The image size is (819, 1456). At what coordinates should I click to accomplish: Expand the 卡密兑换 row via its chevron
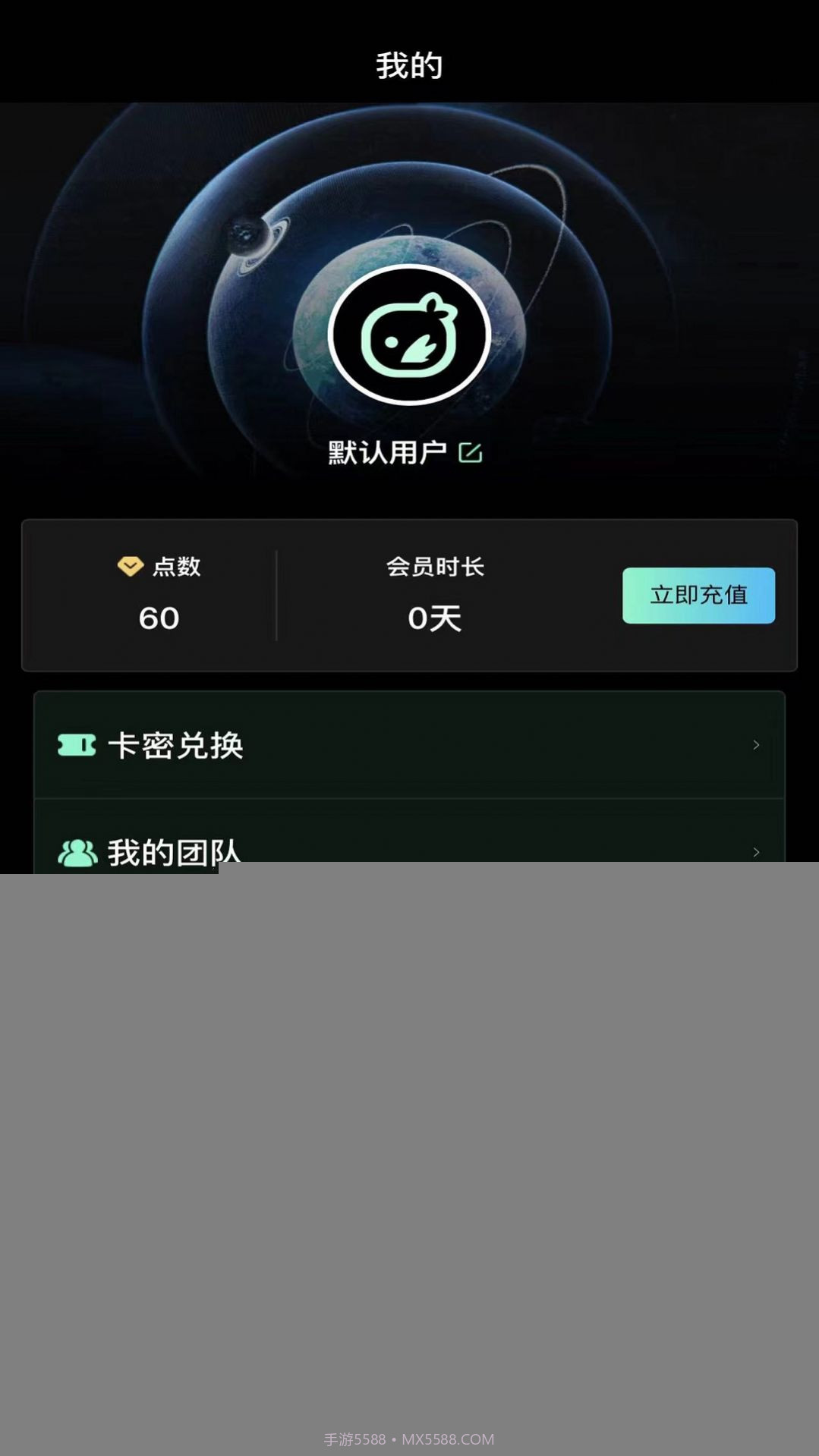pyautogui.click(x=756, y=745)
